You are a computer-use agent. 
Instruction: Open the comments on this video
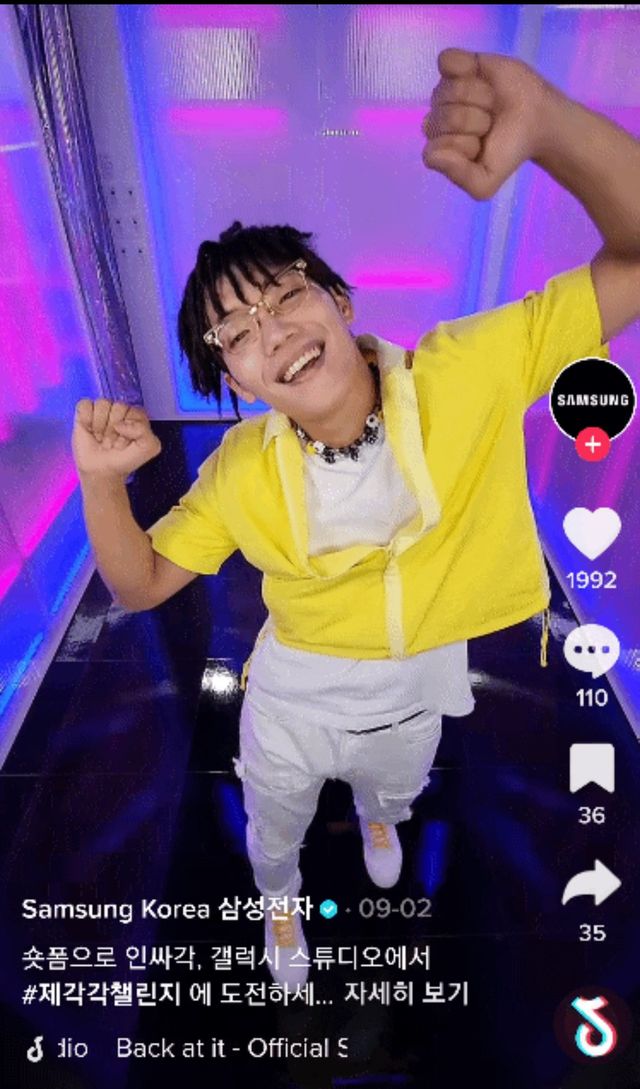click(x=592, y=651)
